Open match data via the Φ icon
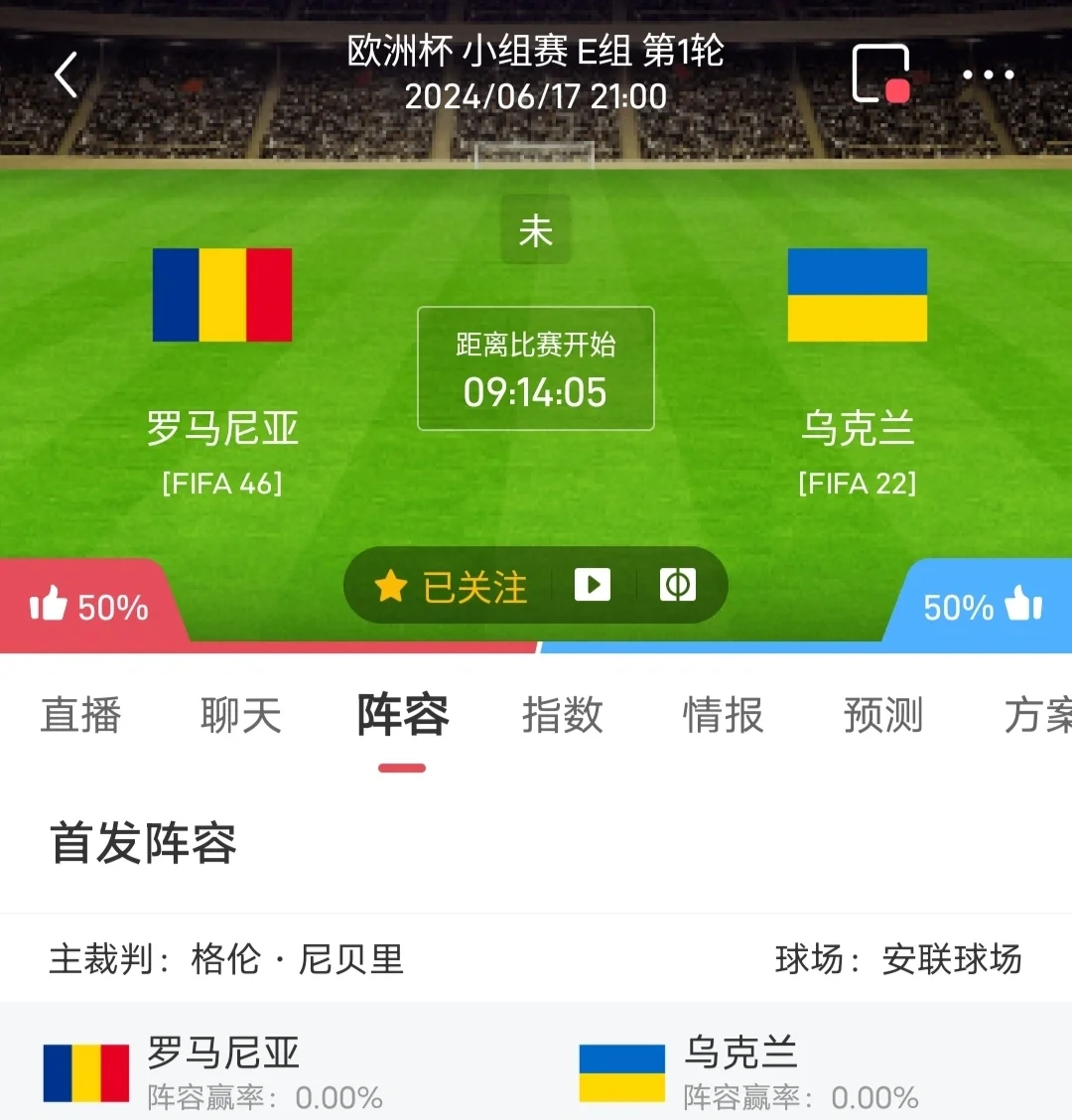The height and width of the screenshot is (1120, 1072). point(678,585)
